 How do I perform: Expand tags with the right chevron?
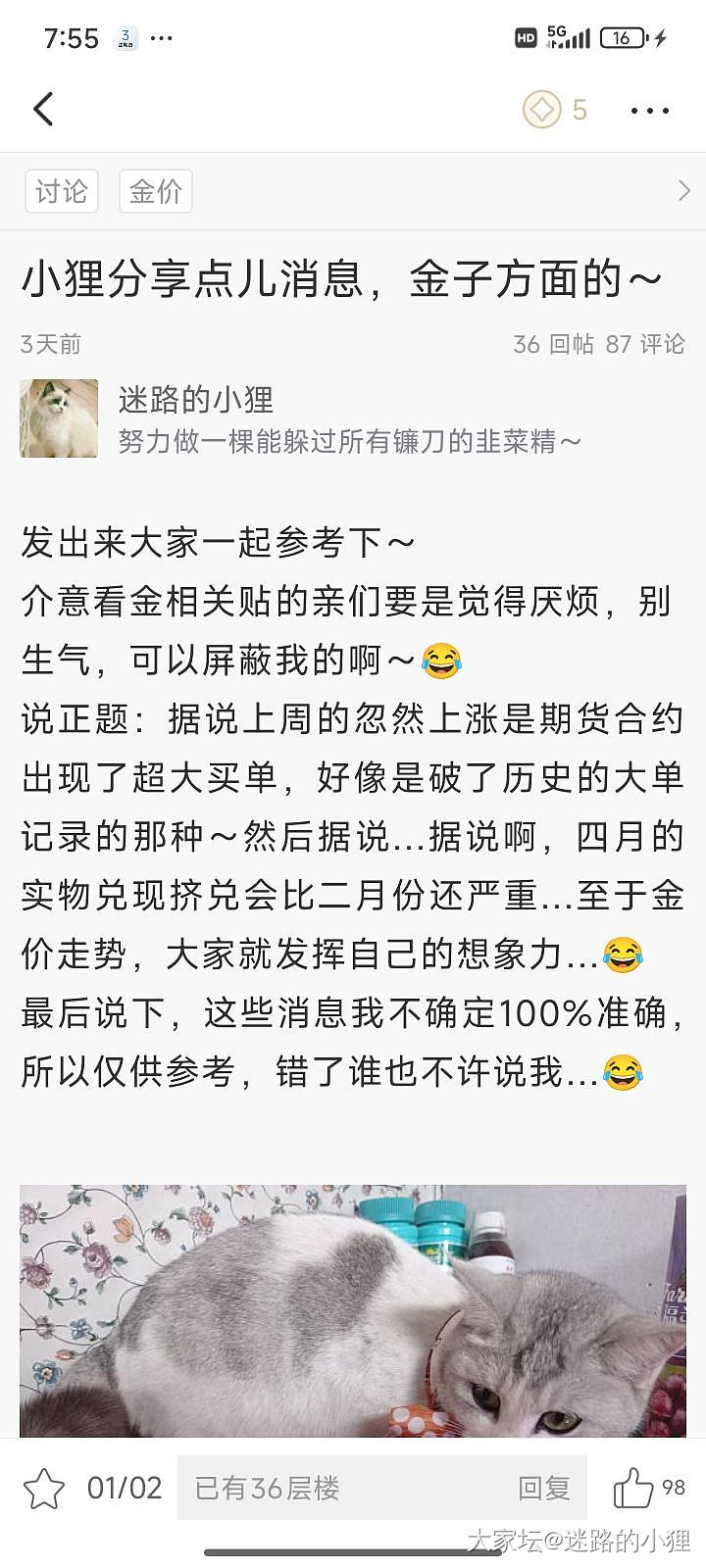[683, 191]
